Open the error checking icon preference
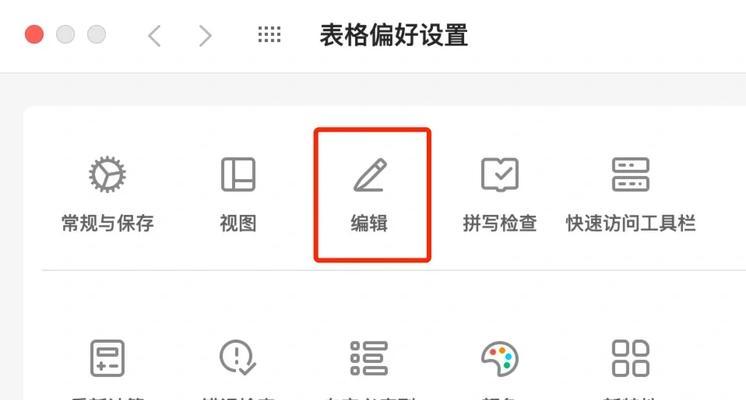This screenshot has width=746, height=400. 238,358
